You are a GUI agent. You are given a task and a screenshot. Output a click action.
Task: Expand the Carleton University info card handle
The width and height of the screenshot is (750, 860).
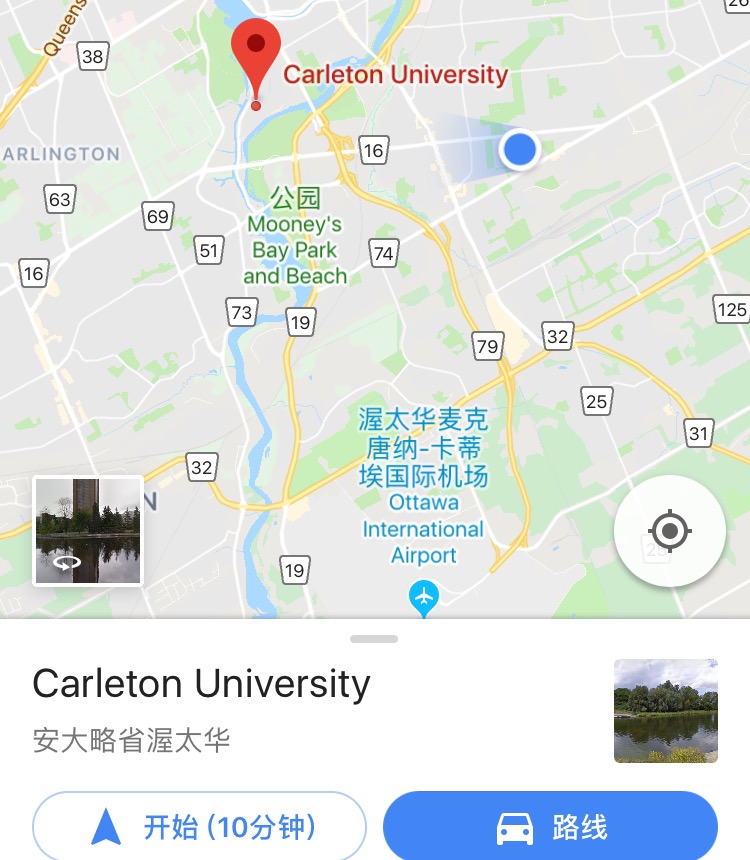(x=375, y=639)
